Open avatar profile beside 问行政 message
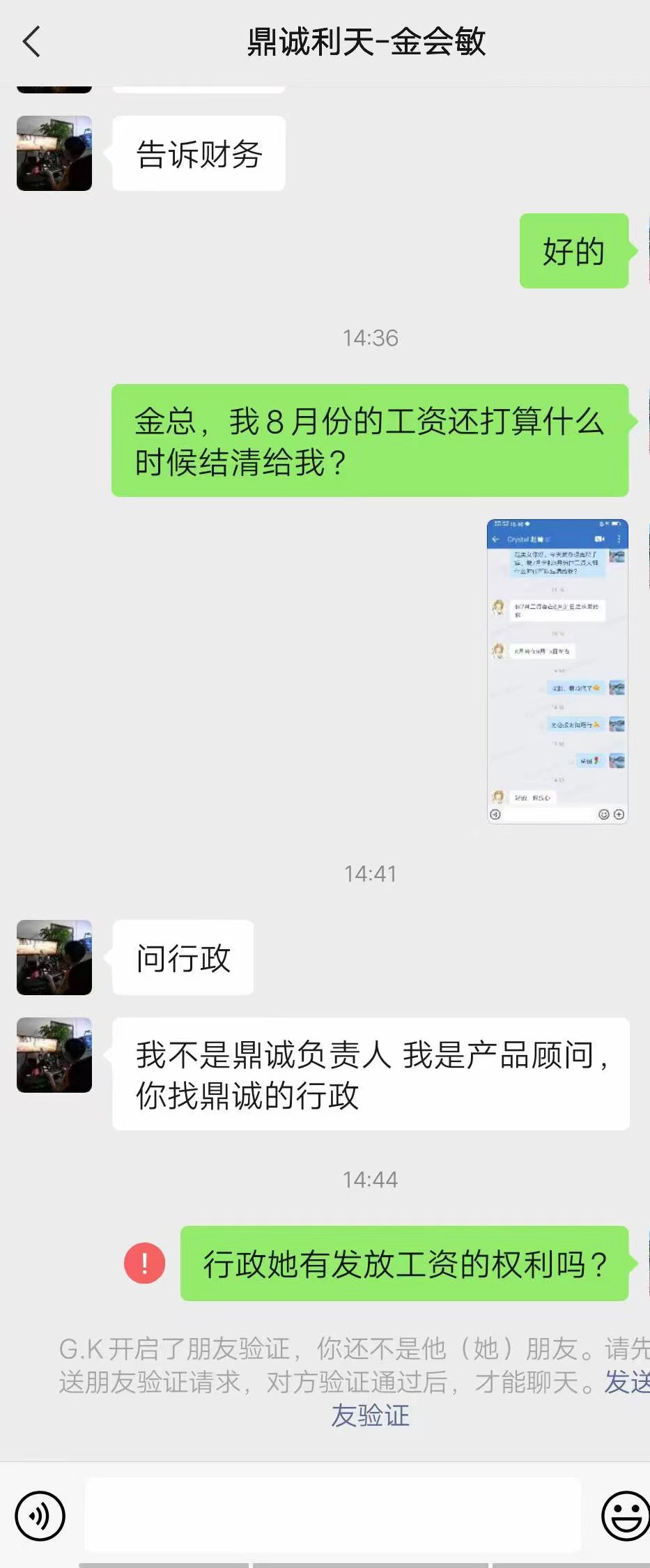650x1568 pixels. point(54,957)
